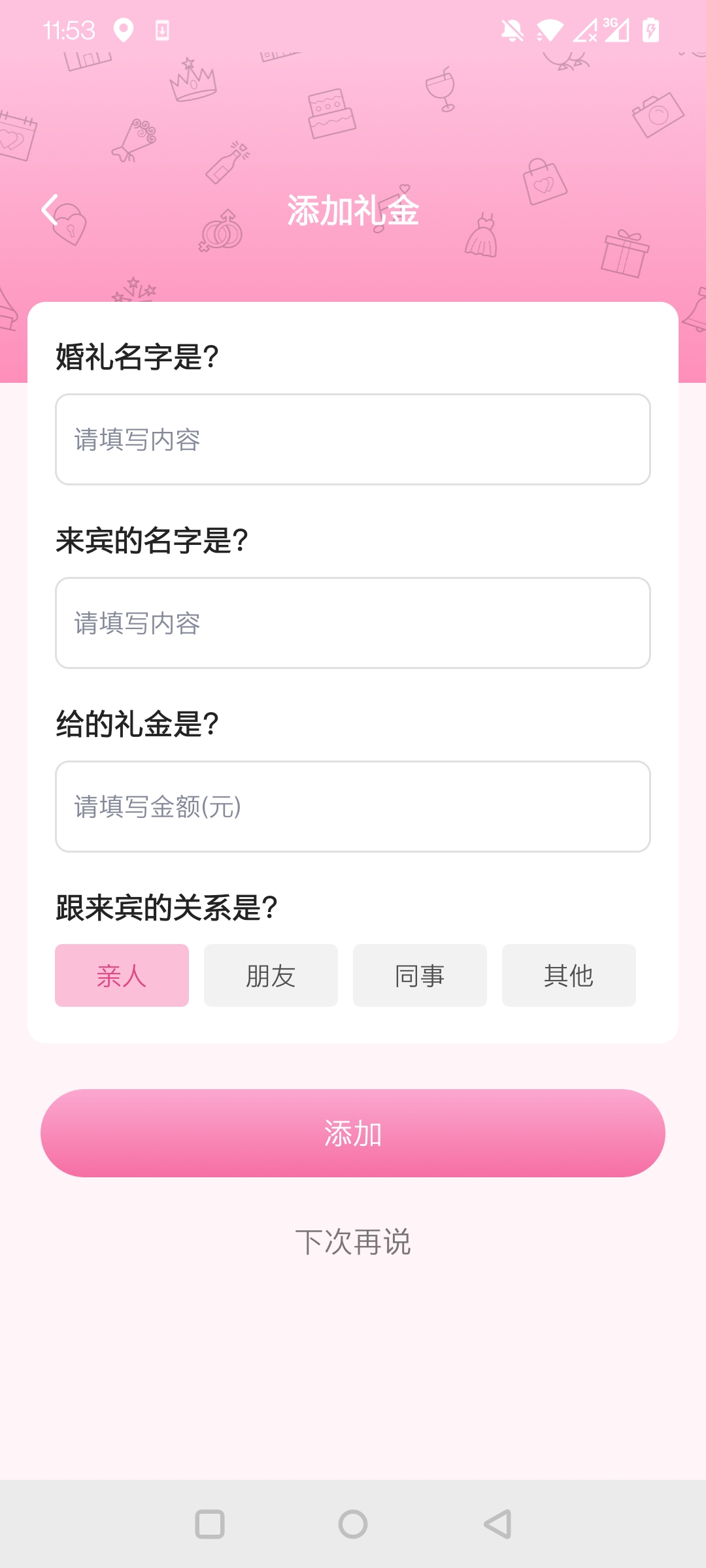The image size is (706, 1568).
Task: Tap the clock showing 11:53
Action: tap(69, 29)
